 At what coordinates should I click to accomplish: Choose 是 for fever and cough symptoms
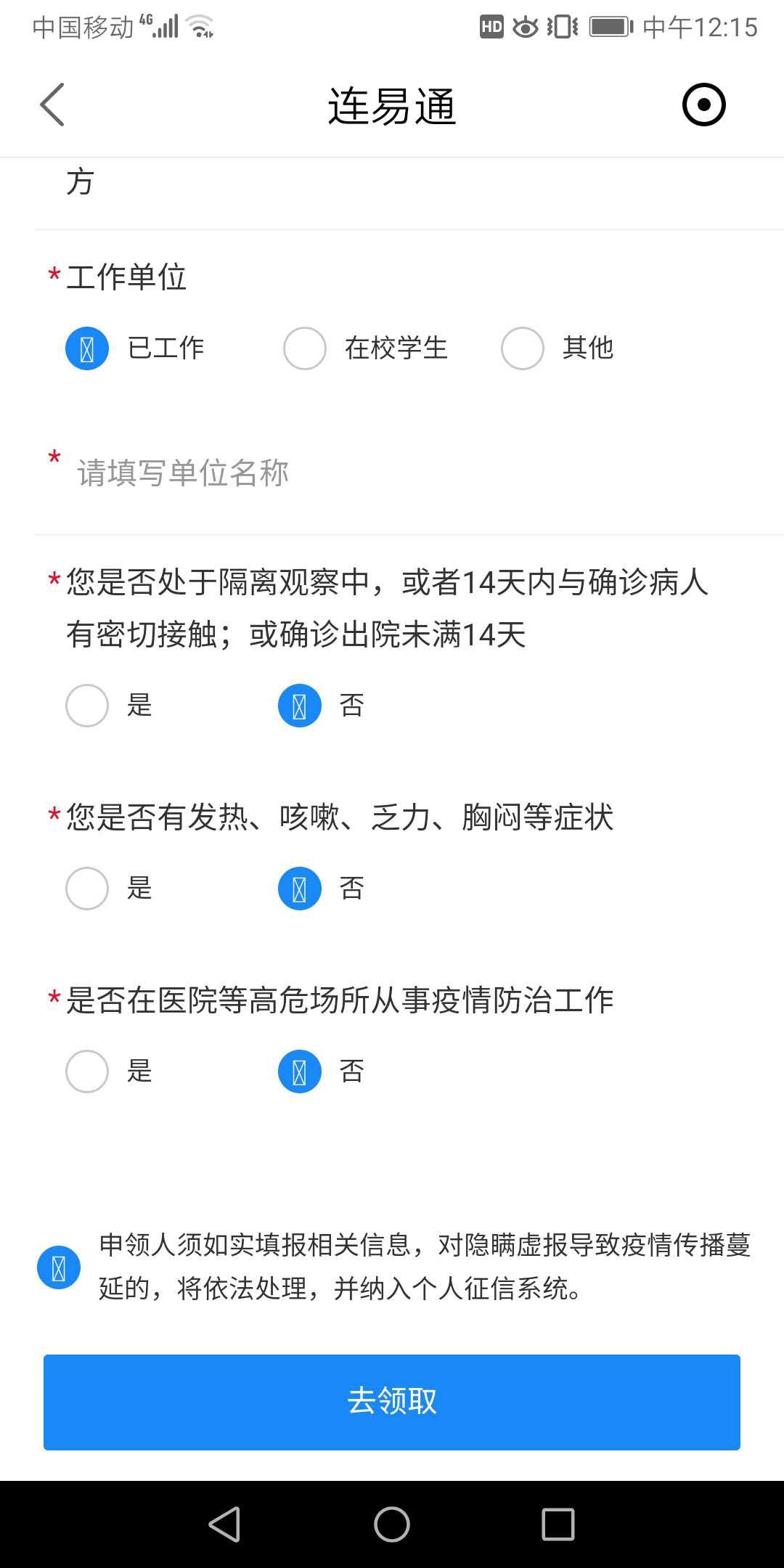click(87, 889)
